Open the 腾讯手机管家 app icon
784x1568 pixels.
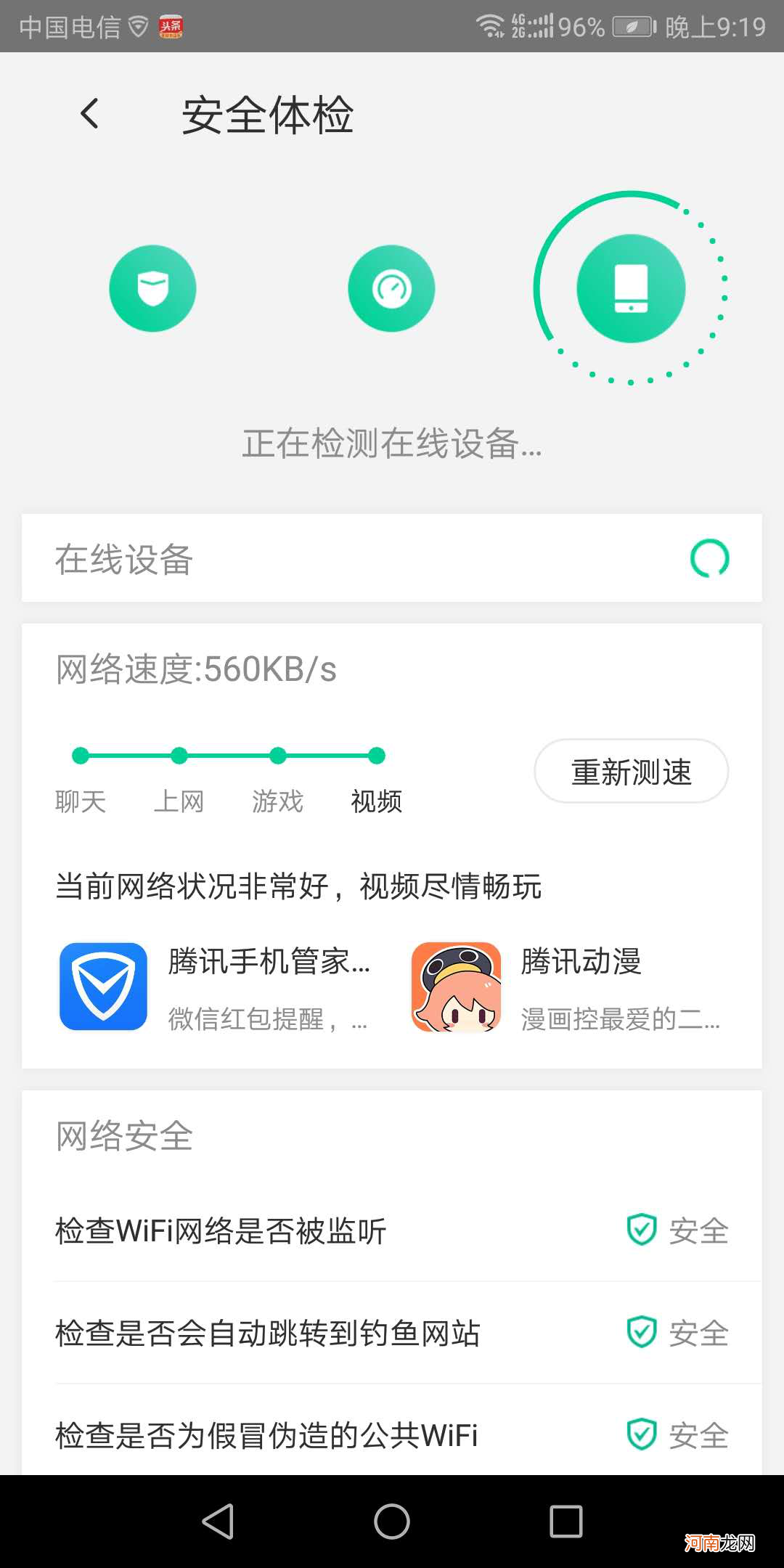[x=102, y=986]
